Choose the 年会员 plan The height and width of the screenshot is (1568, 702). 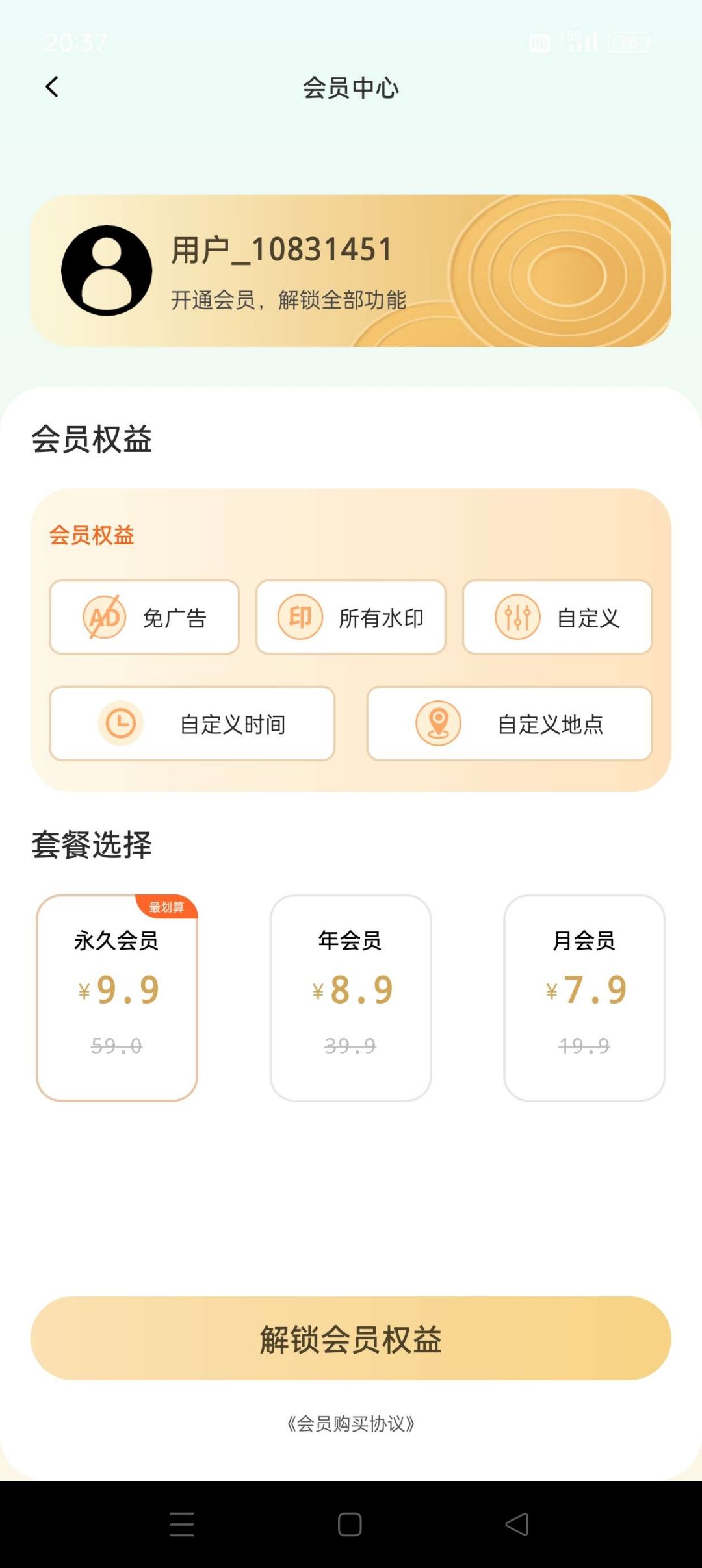[x=350, y=997]
